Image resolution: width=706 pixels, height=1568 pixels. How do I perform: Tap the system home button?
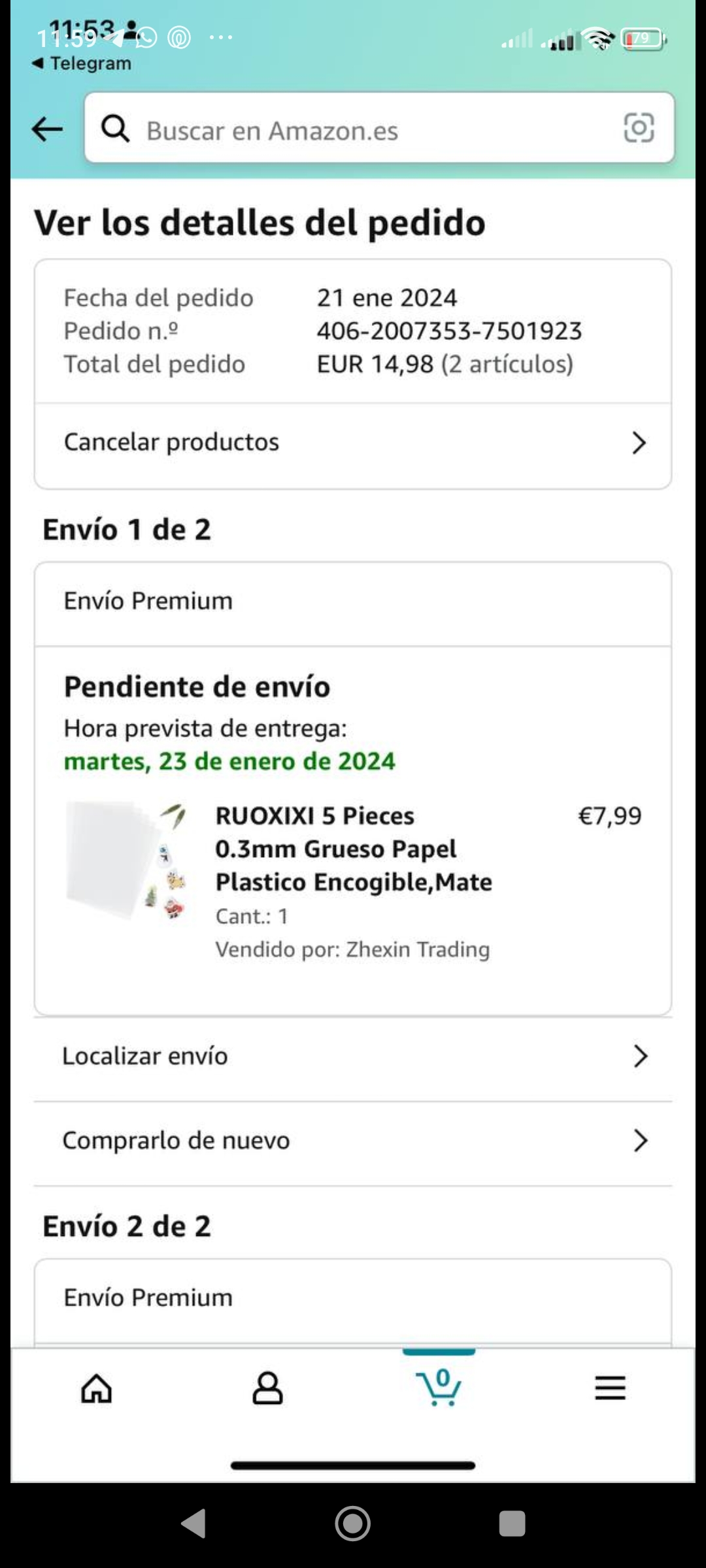pos(353,1524)
